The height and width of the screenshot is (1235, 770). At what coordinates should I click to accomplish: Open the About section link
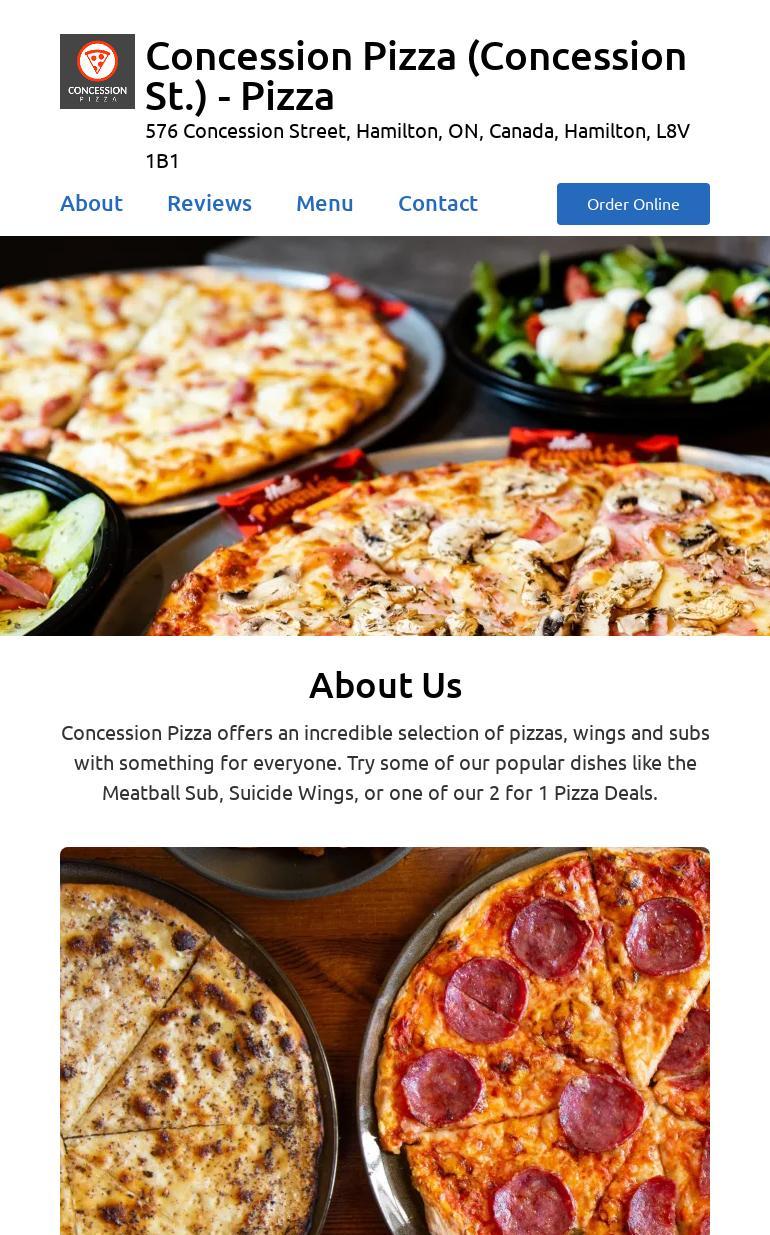click(x=91, y=203)
